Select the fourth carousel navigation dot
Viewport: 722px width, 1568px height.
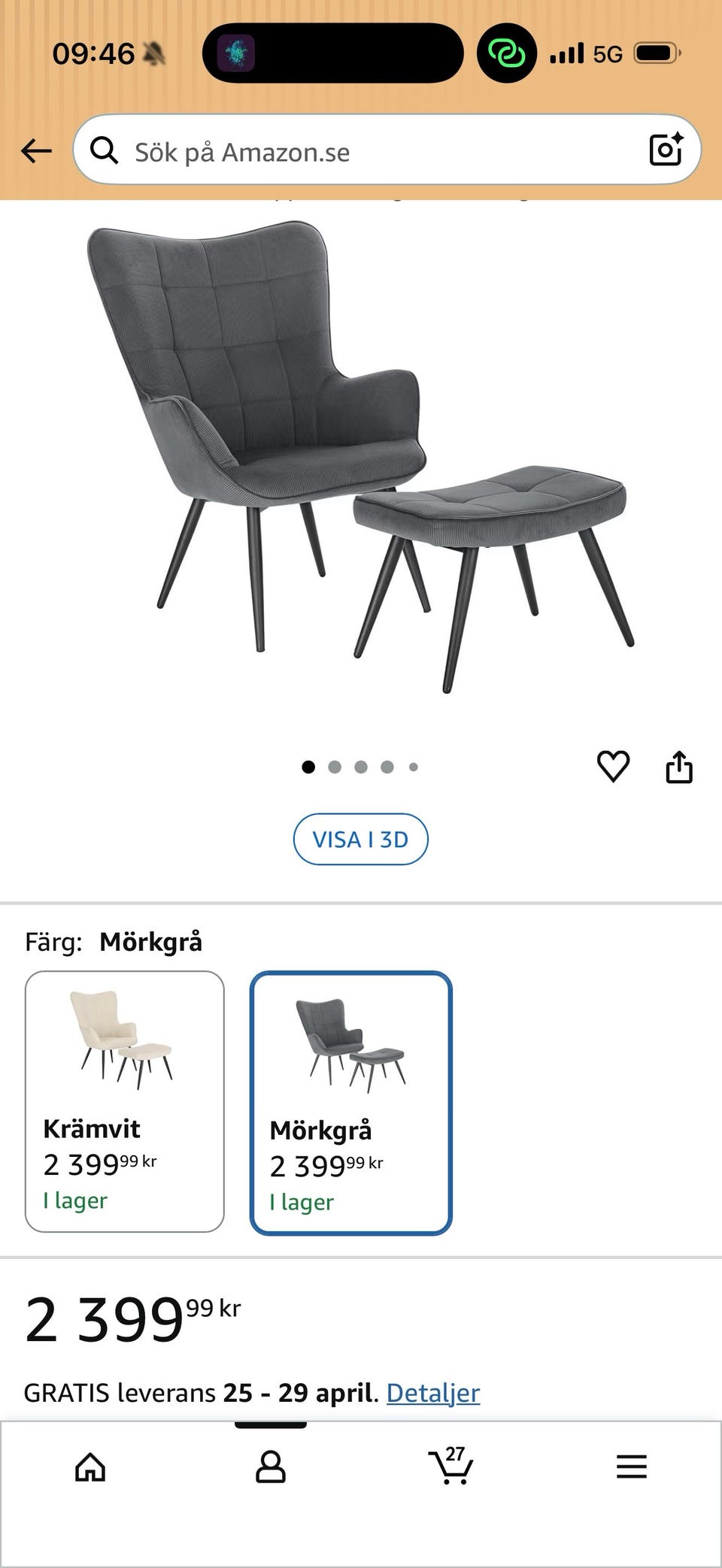[387, 767]
